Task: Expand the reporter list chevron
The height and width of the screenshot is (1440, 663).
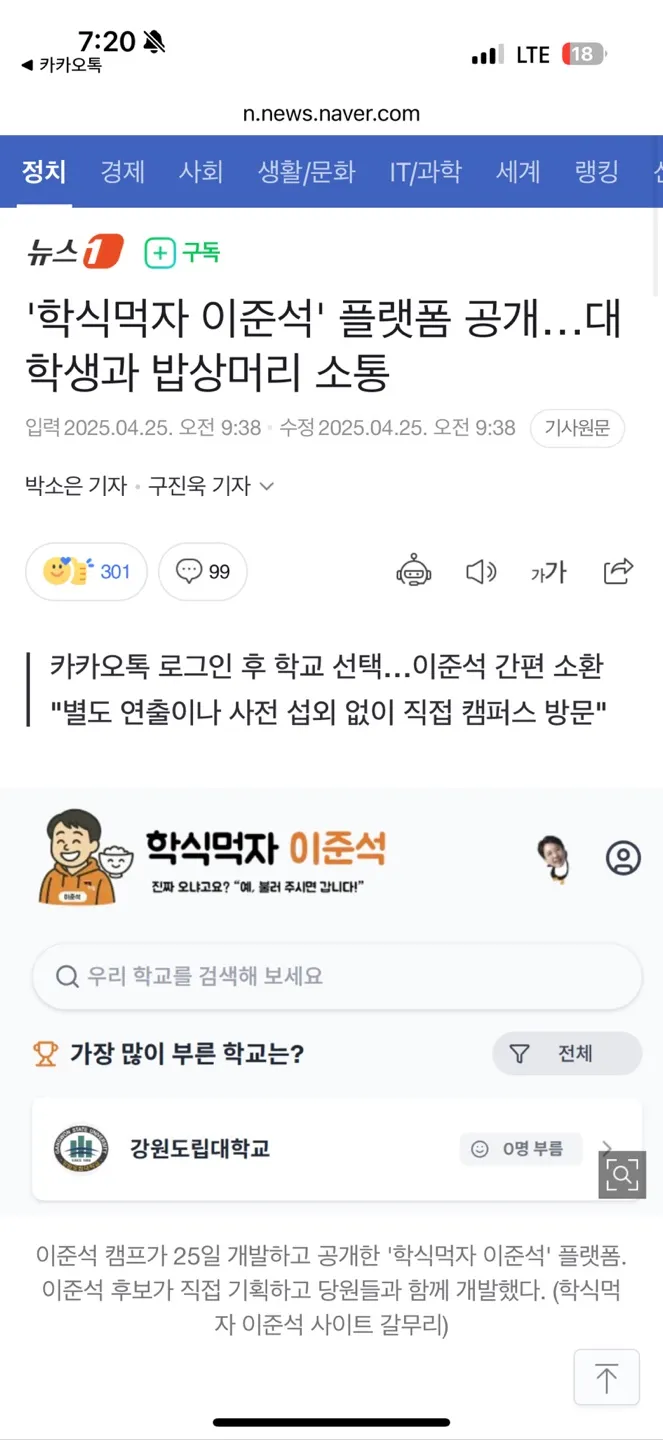Action: [267, 486]
